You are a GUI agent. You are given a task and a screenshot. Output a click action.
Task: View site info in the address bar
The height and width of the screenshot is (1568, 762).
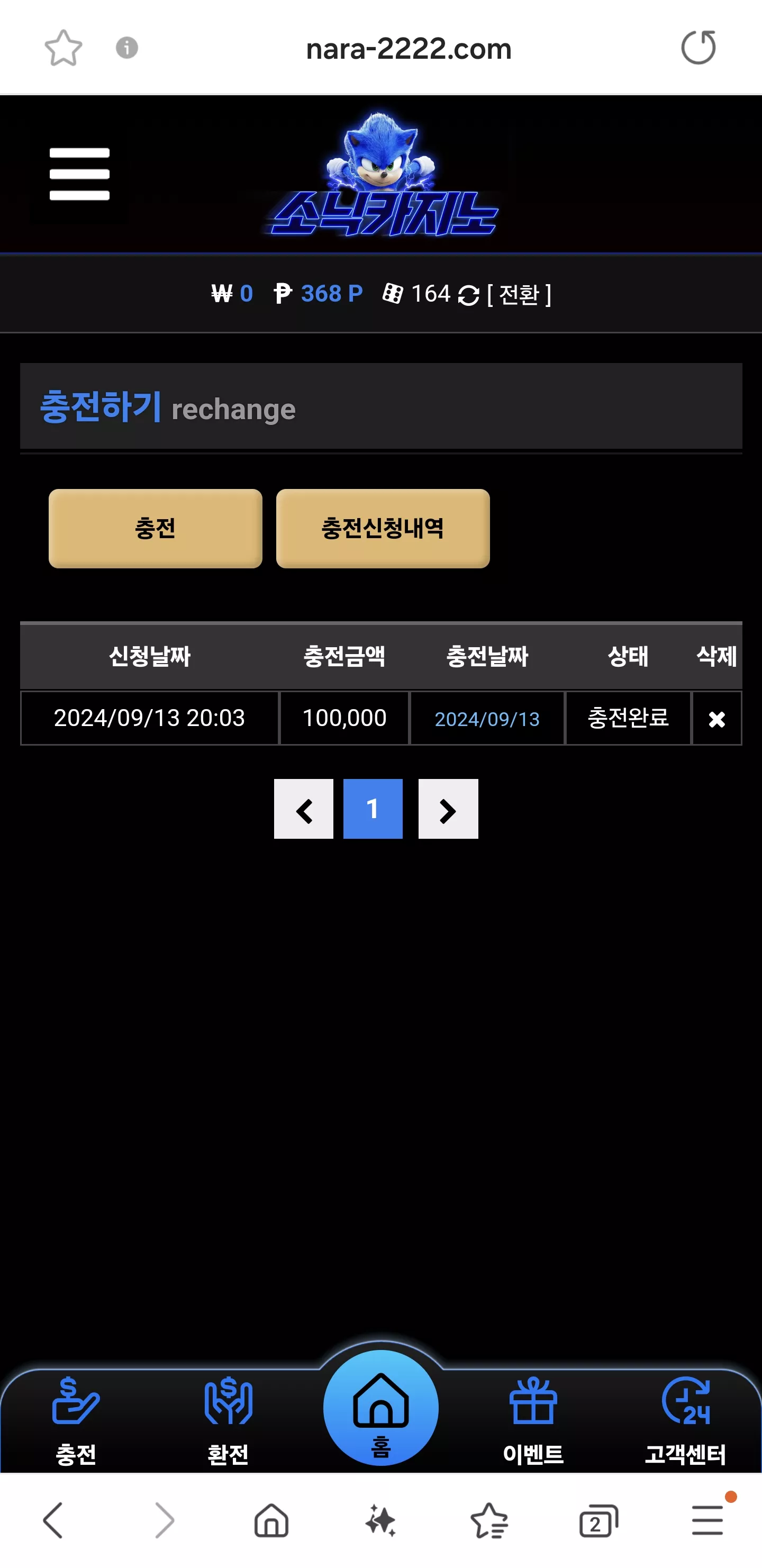126,48
